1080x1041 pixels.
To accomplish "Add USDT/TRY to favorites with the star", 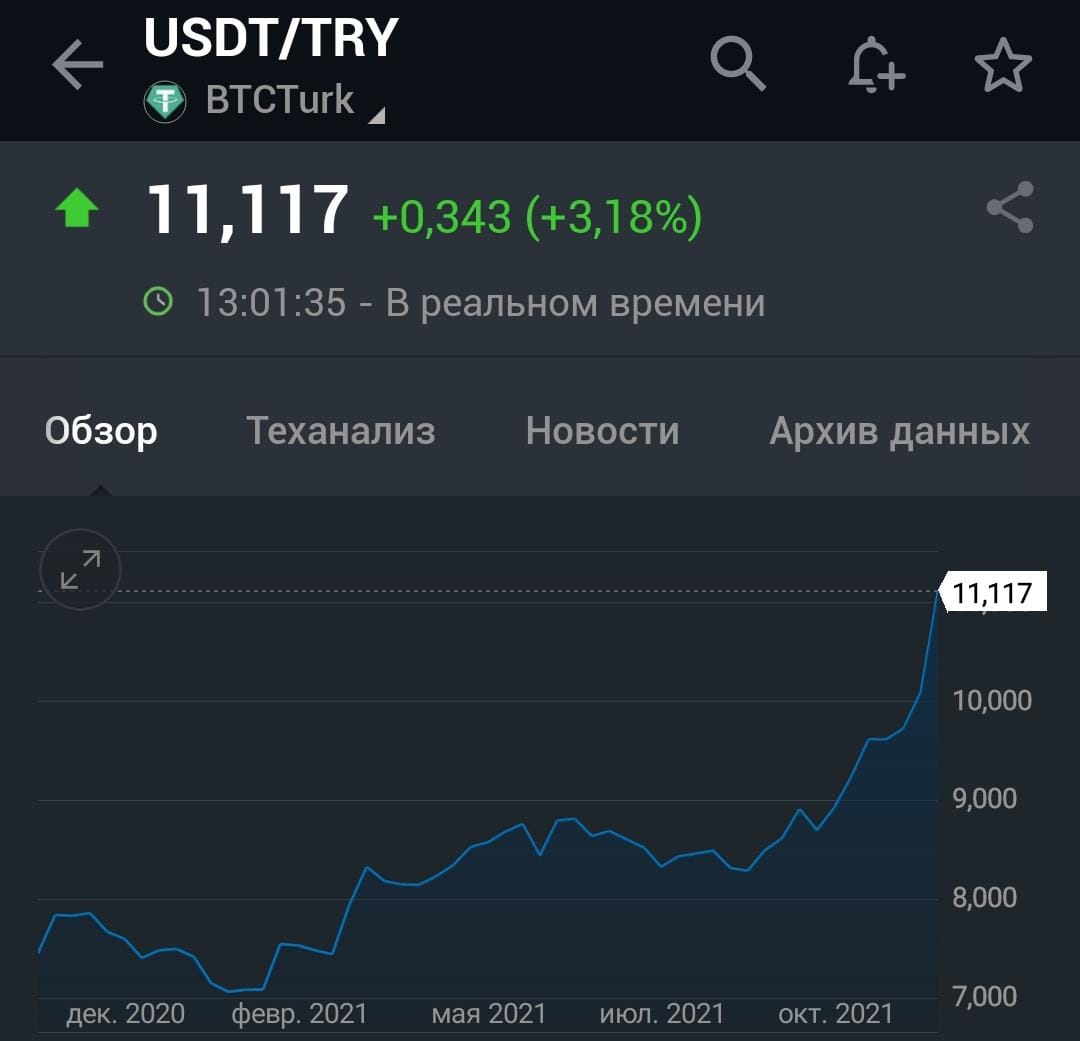I will coord(1002,66).
